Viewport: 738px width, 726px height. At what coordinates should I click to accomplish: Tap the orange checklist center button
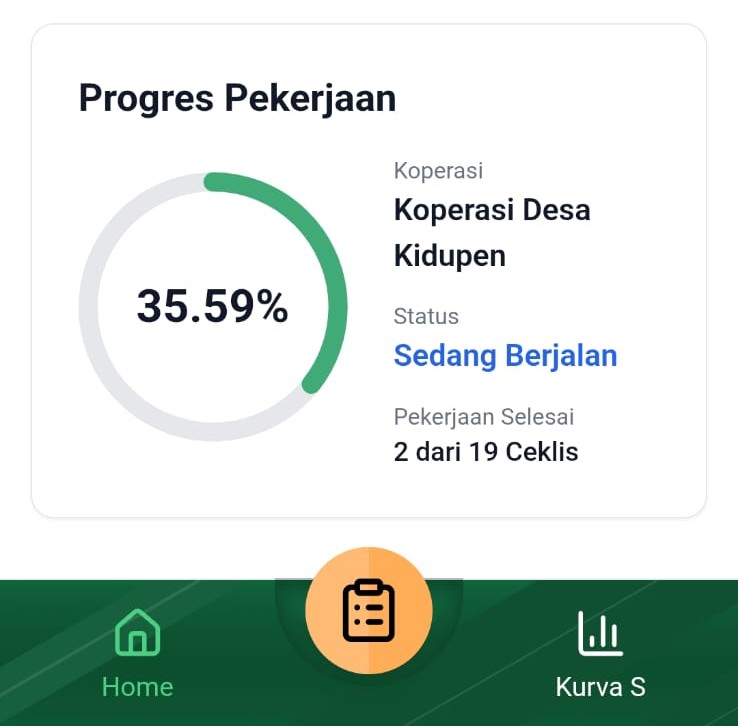pos(368,610)
